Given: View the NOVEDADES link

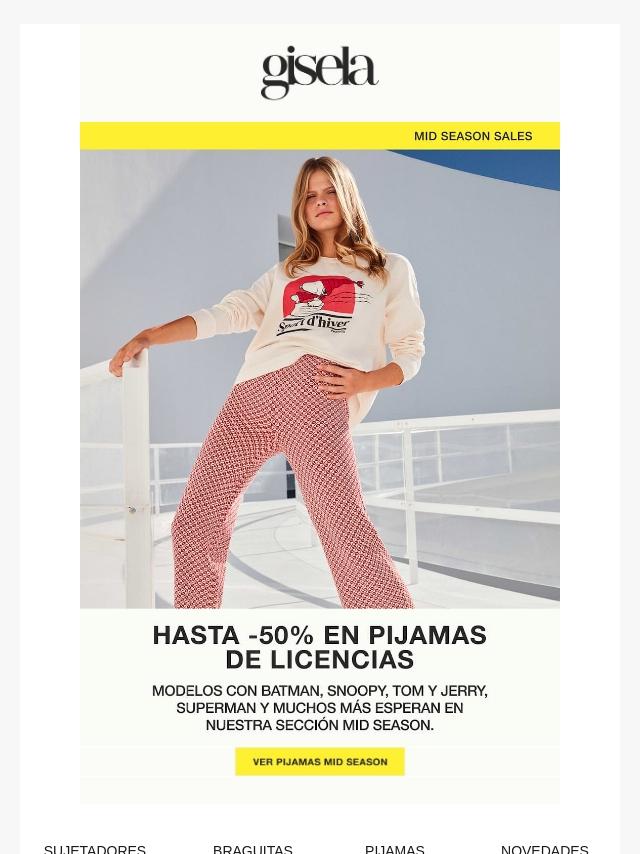Looking at the screenshot, I should pyautogui.click(x=545, y=848).
